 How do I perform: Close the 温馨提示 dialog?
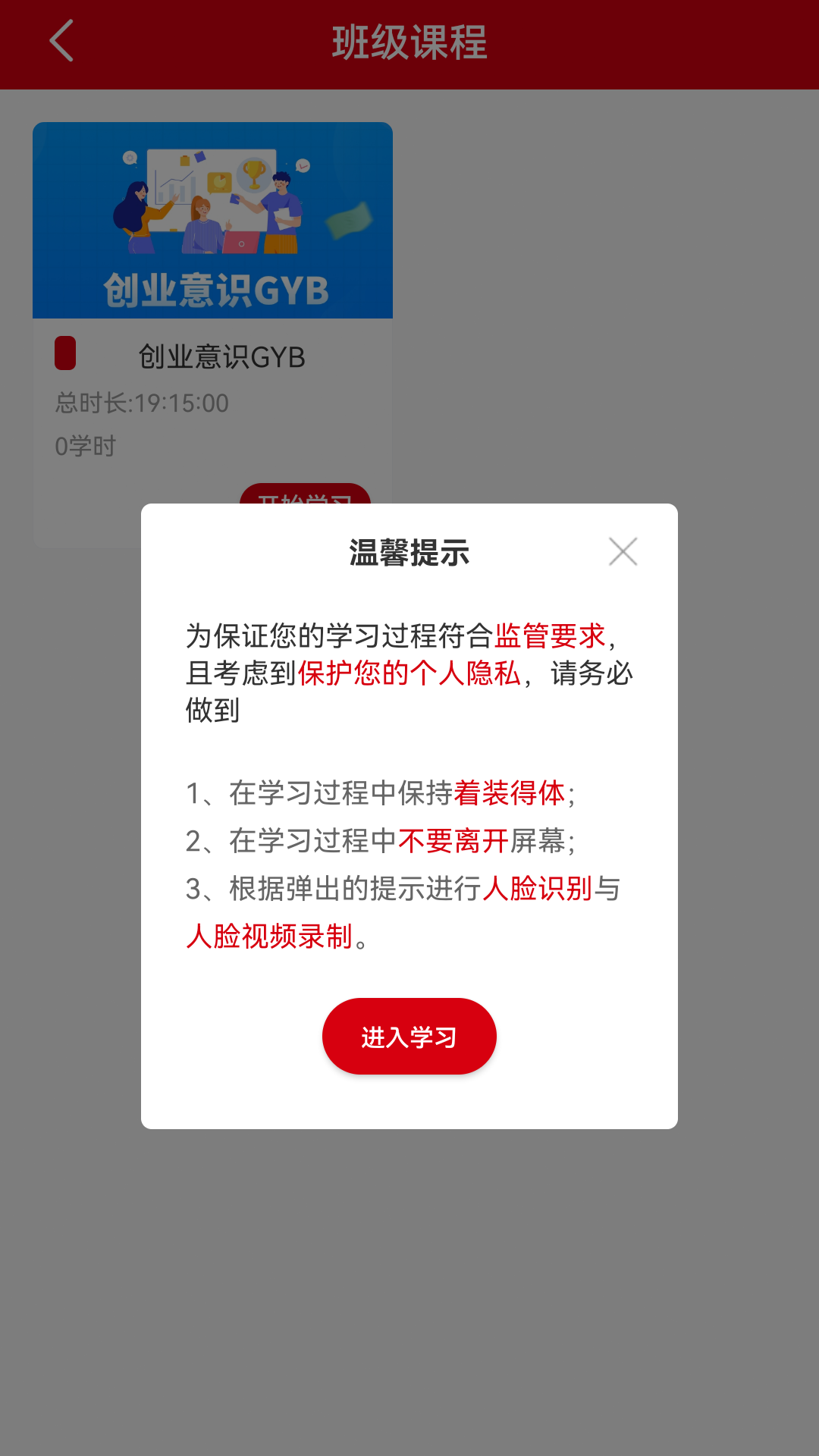623,551
